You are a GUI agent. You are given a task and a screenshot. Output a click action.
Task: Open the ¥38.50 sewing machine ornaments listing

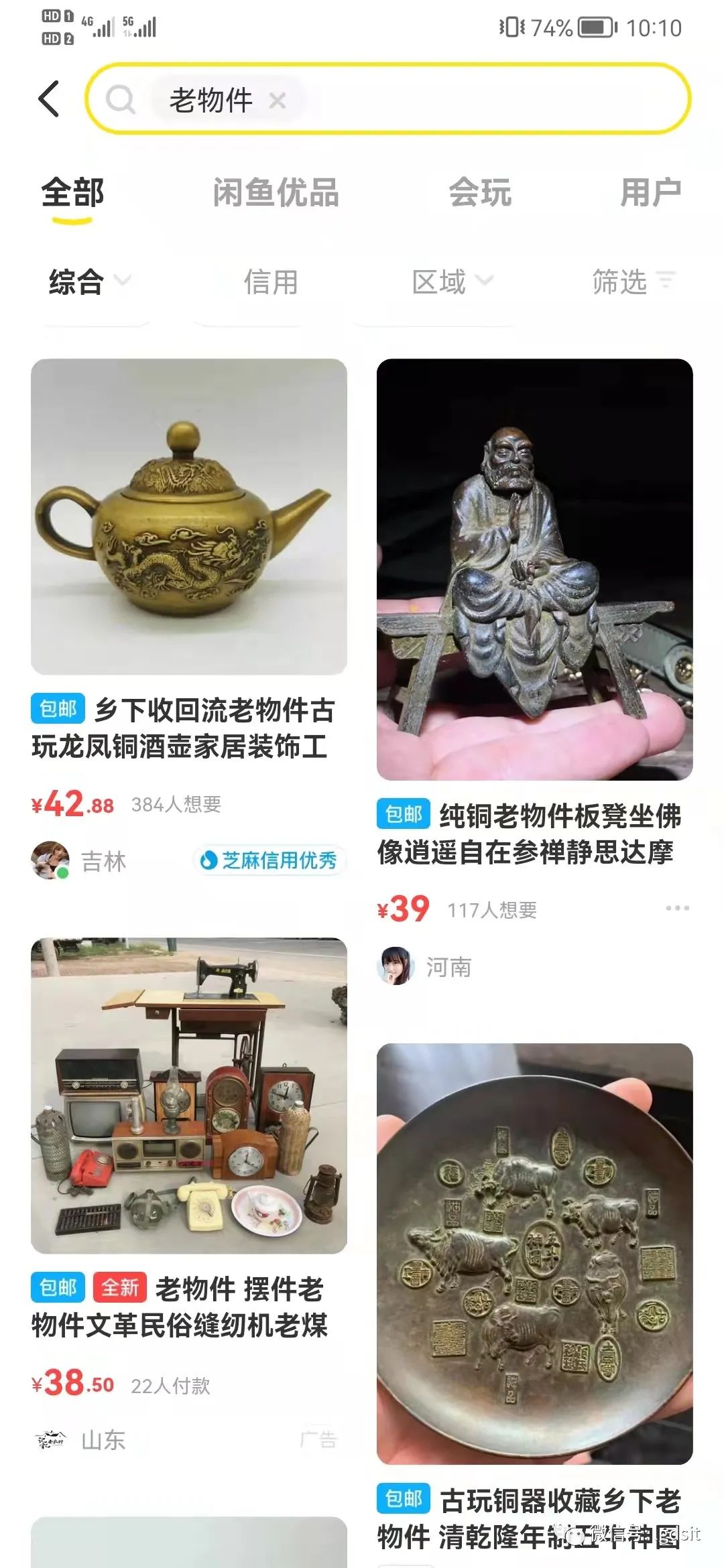click(189, 1095)
